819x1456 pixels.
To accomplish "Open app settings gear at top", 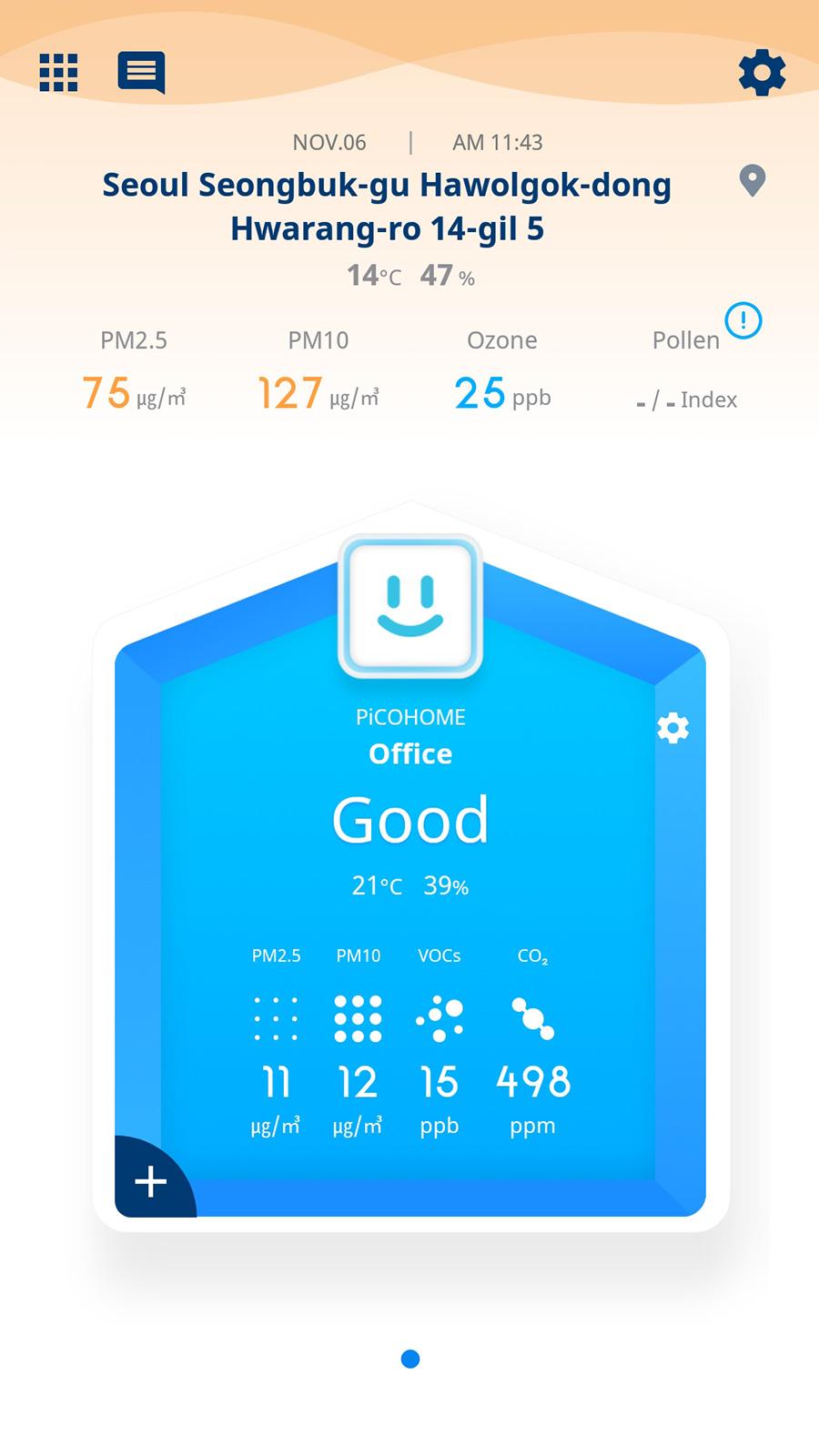I will 762,73.
